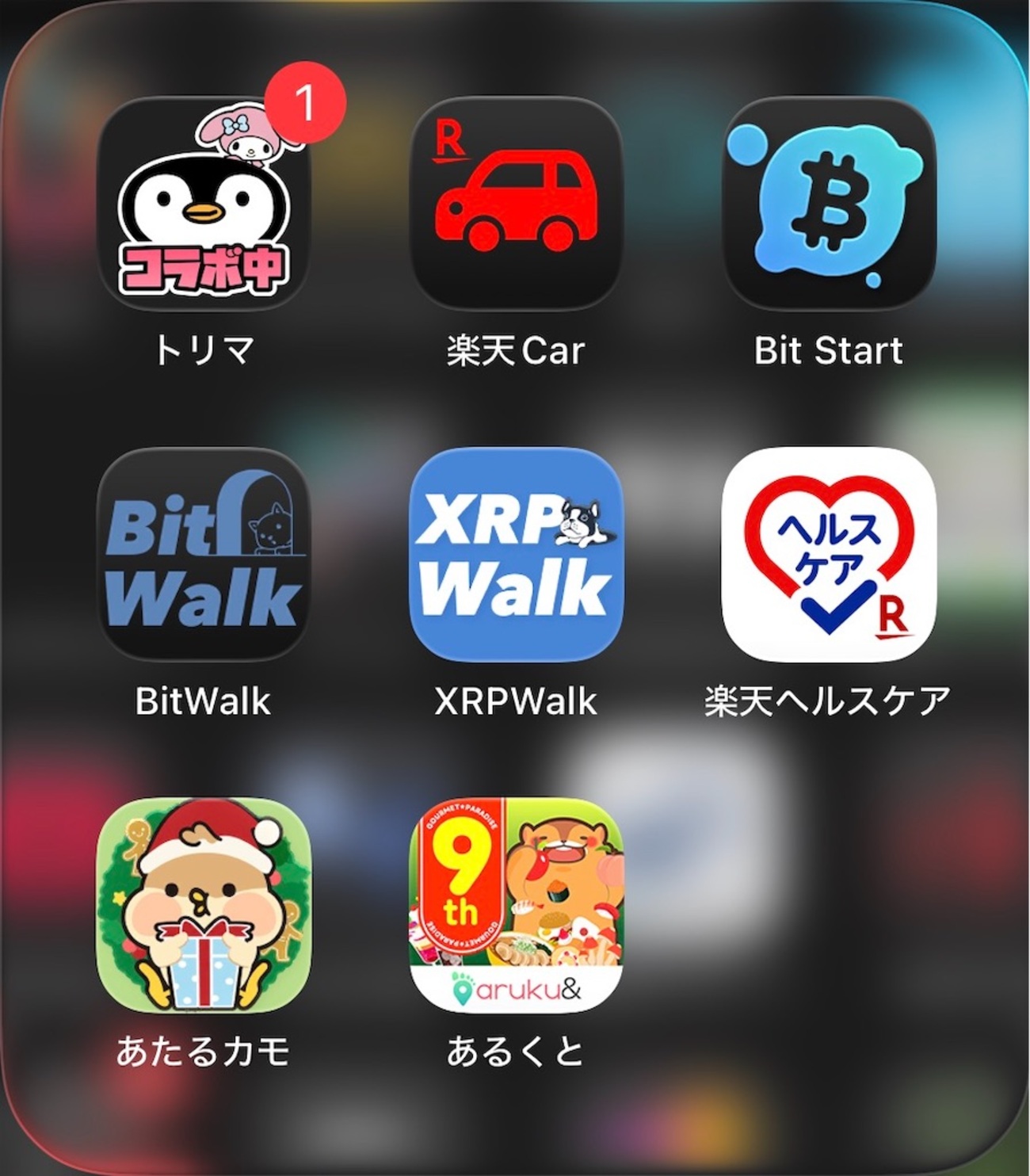
Task: Open the 楽天ヘルスケア app
Action: click(x=829, y=554)
